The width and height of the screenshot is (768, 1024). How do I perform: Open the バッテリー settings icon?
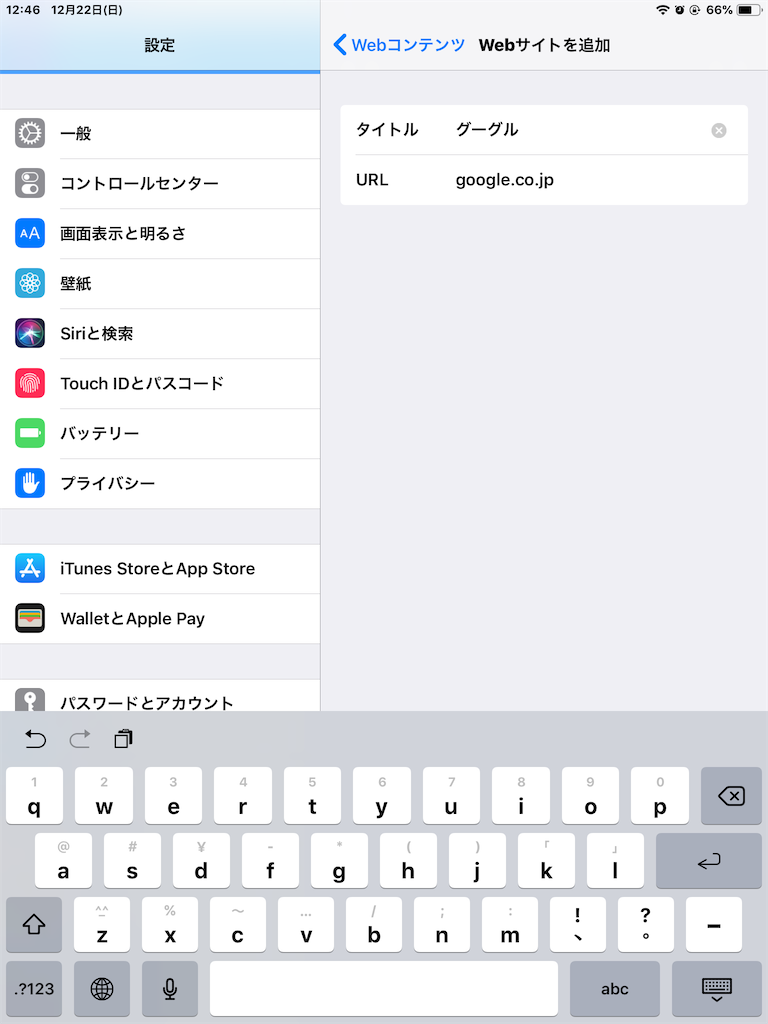(x=29, y=433)
